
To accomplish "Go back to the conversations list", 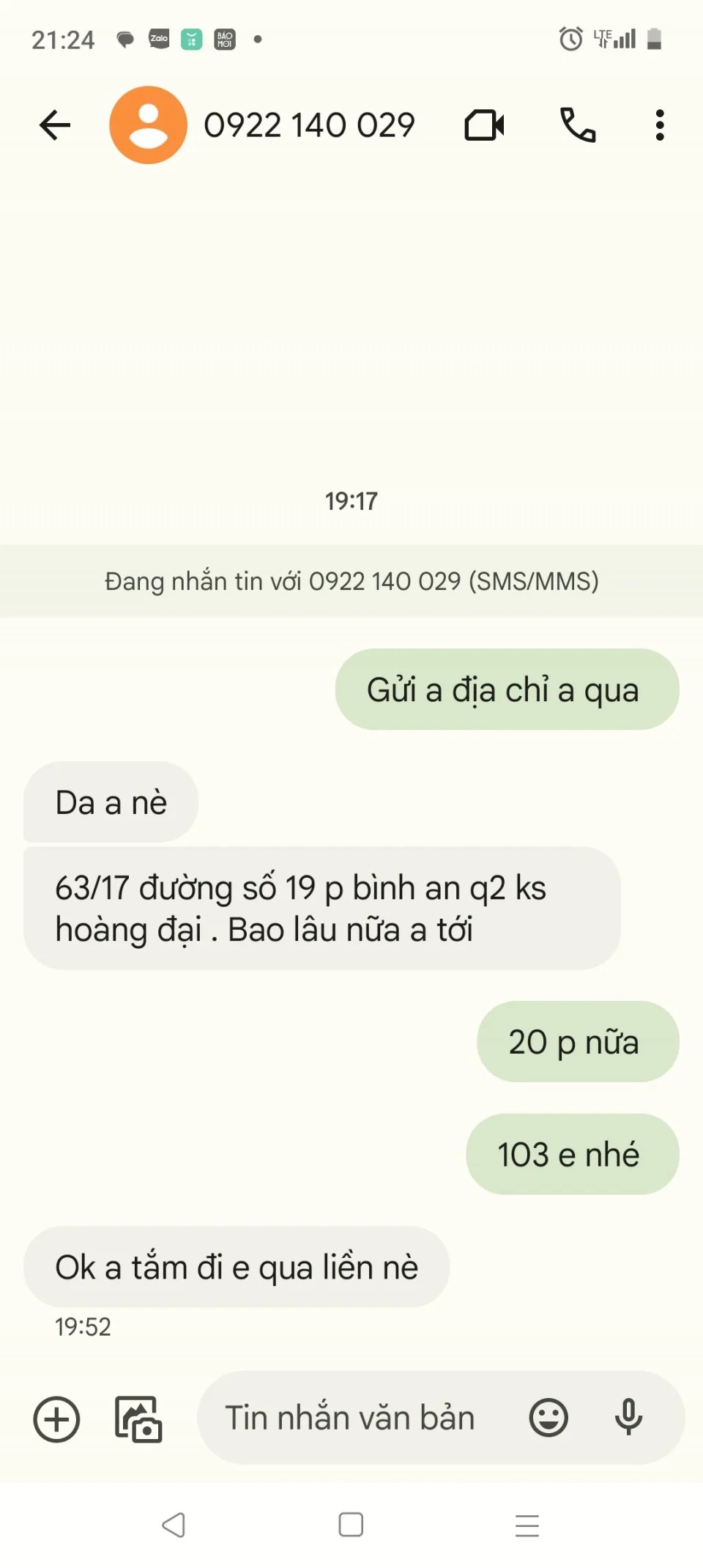I will click(55, 125).
